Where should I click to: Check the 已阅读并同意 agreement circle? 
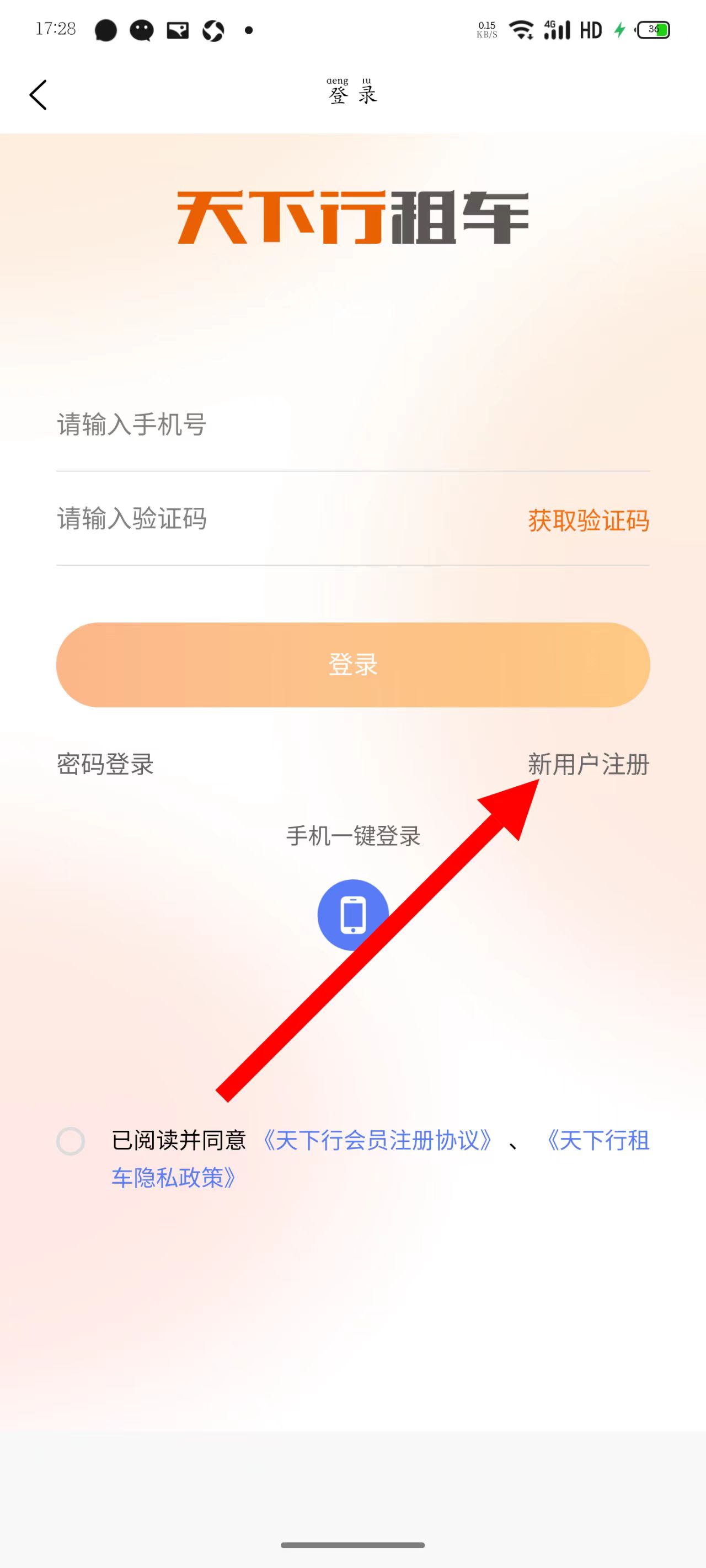coord(71,1141)
